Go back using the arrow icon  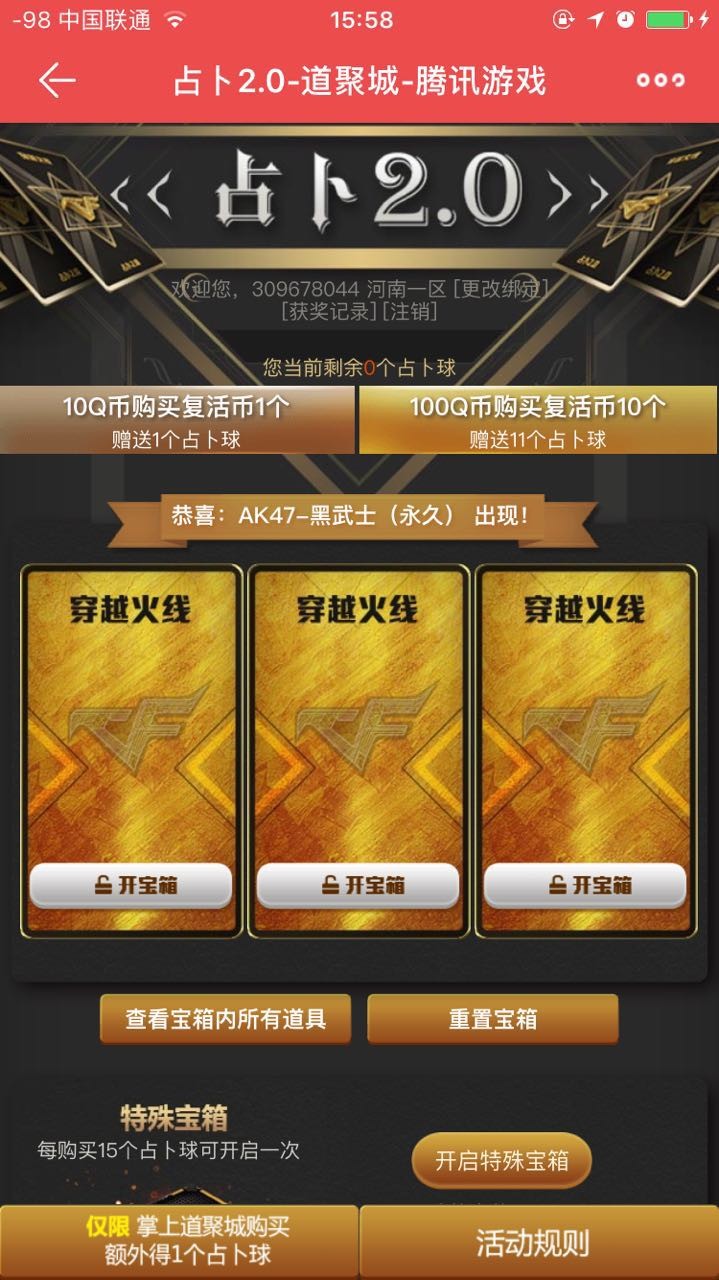point(57,81)
